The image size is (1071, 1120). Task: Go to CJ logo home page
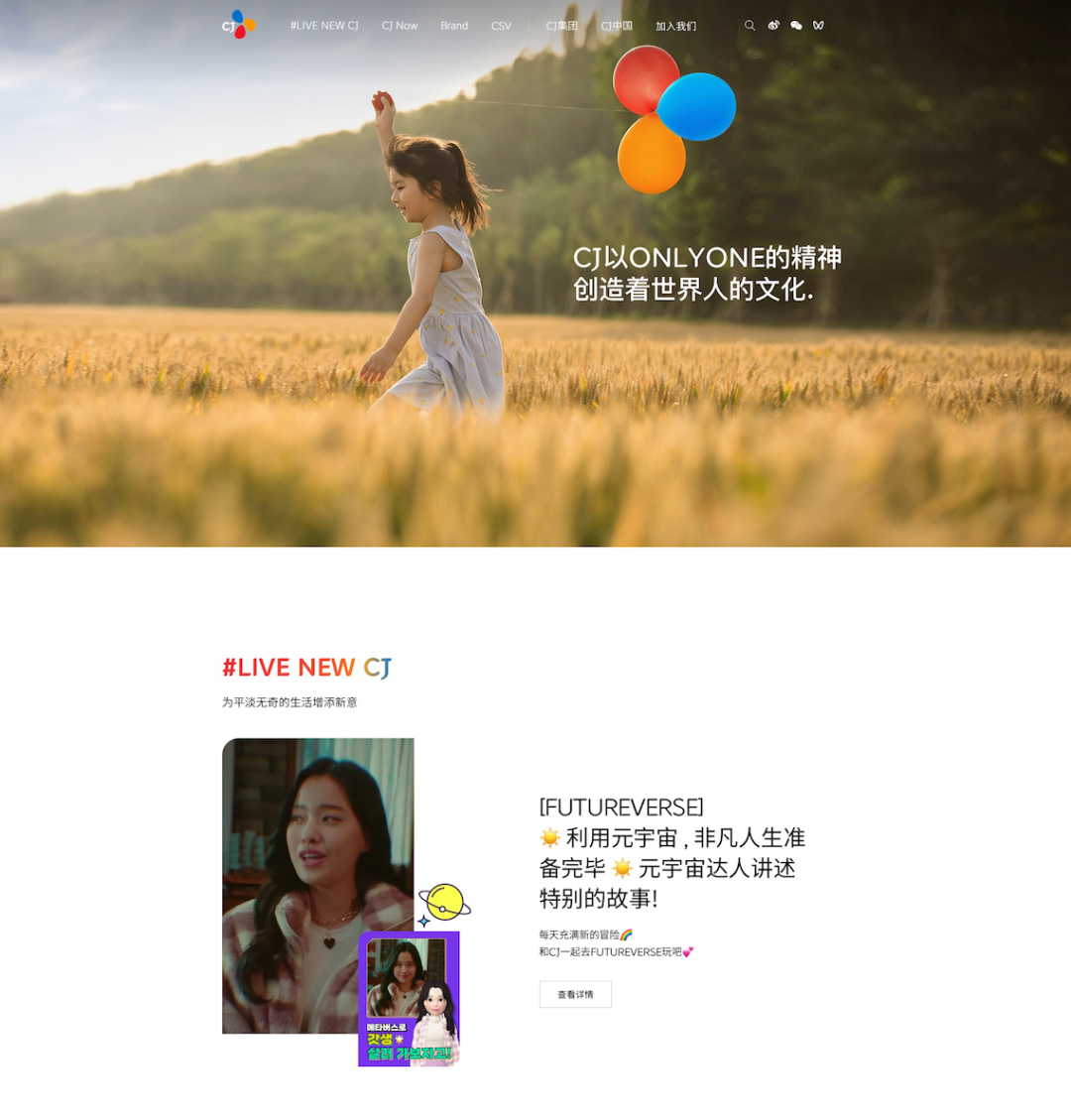(239, 24)
